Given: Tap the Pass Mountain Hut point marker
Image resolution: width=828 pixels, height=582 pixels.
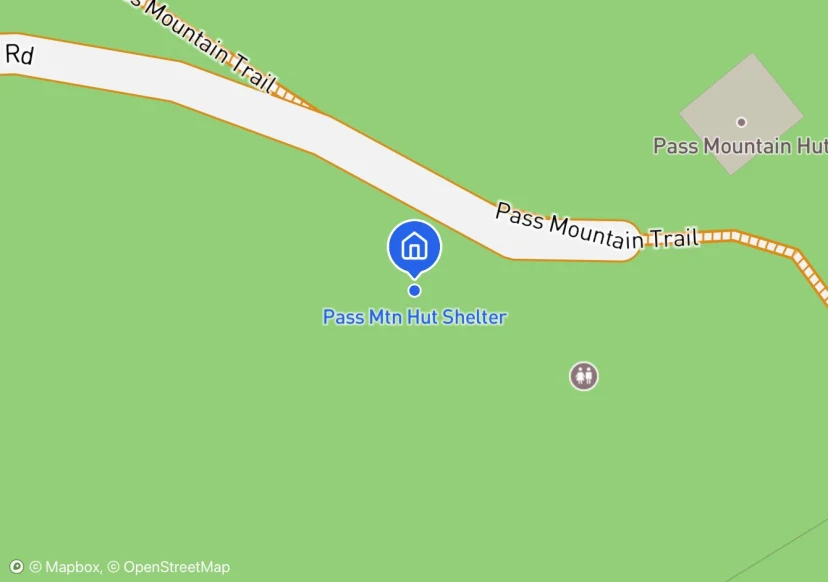Looking at the screenshot, I should [741, 122].
